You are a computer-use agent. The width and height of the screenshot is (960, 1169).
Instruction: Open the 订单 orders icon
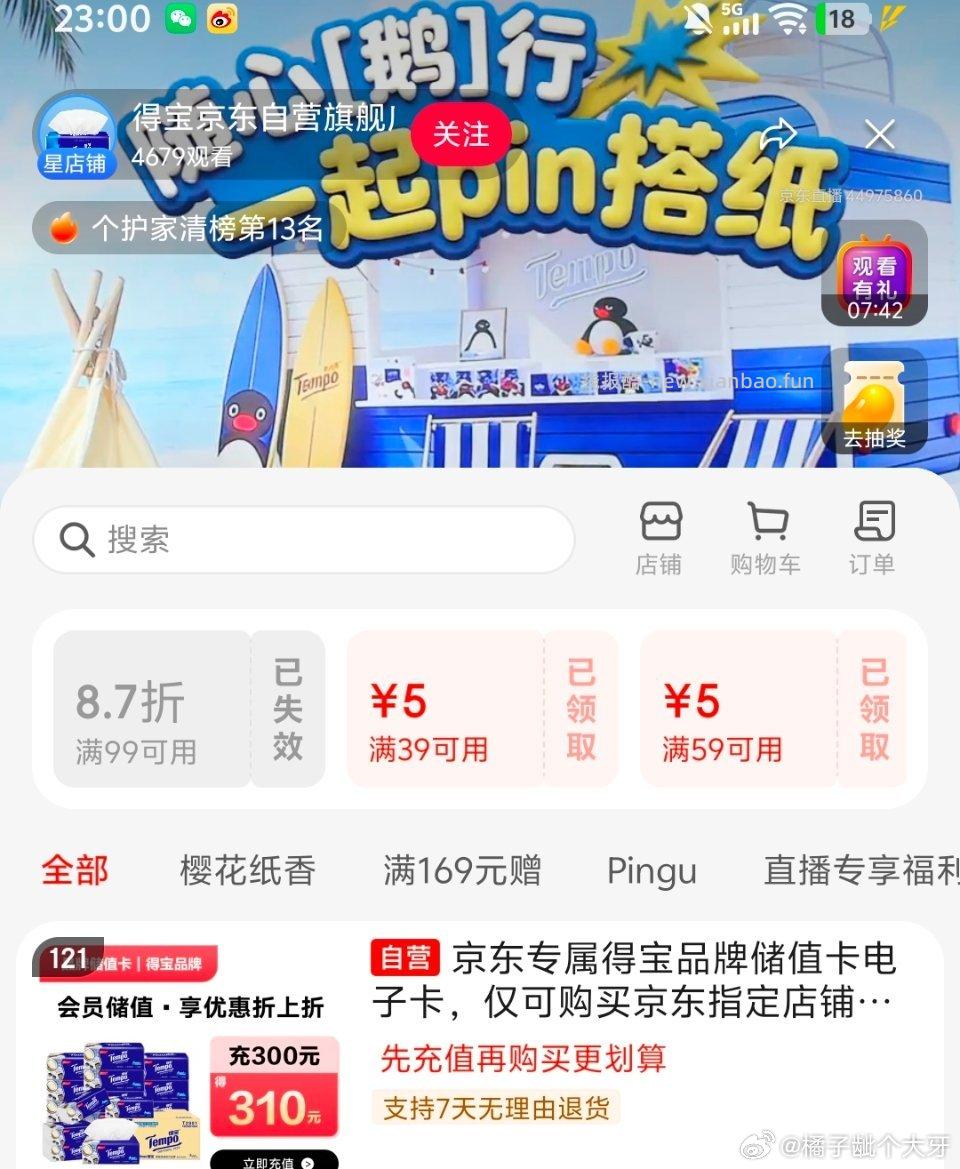click(873, 535)
